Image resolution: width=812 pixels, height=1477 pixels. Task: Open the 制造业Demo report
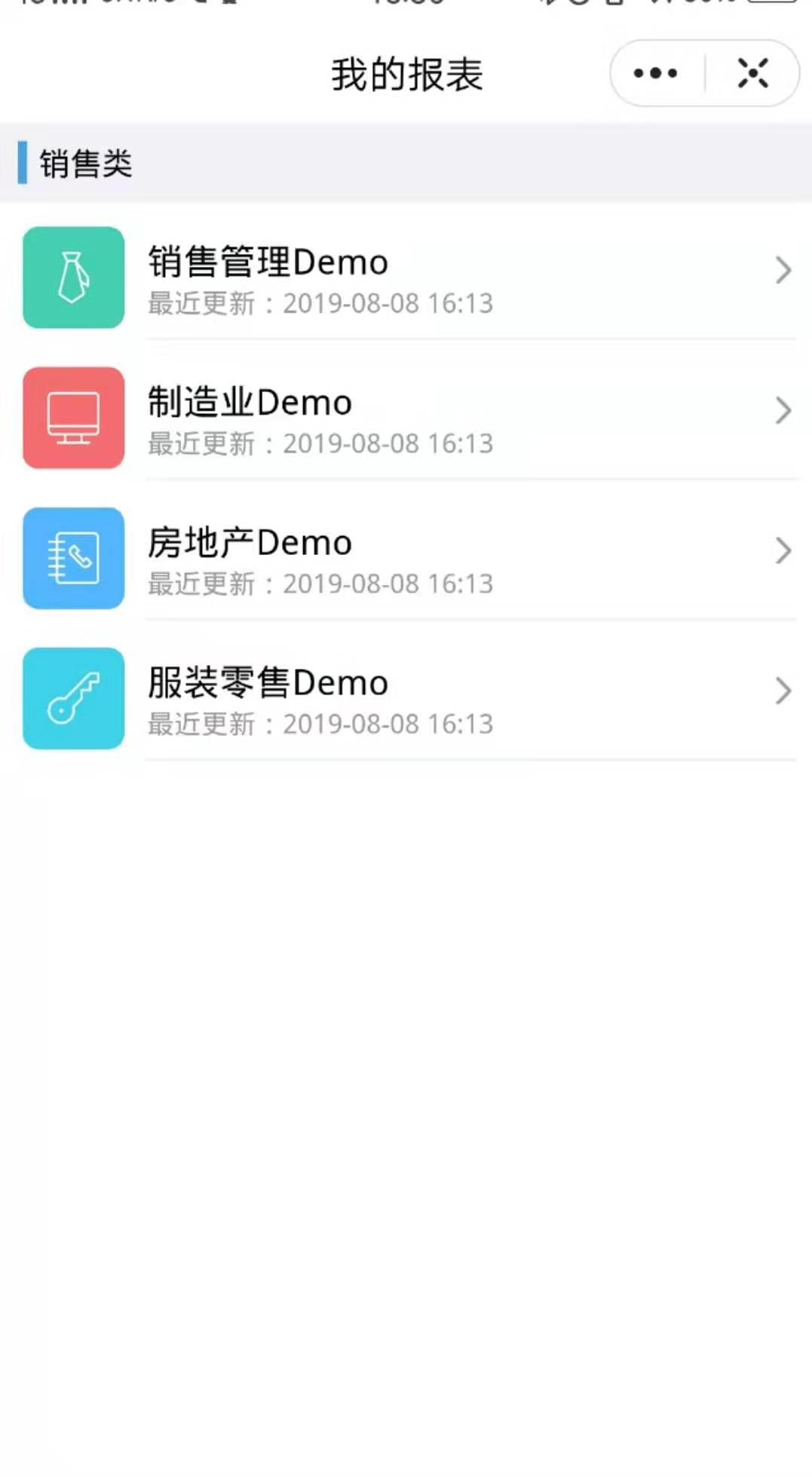point(407,418)
